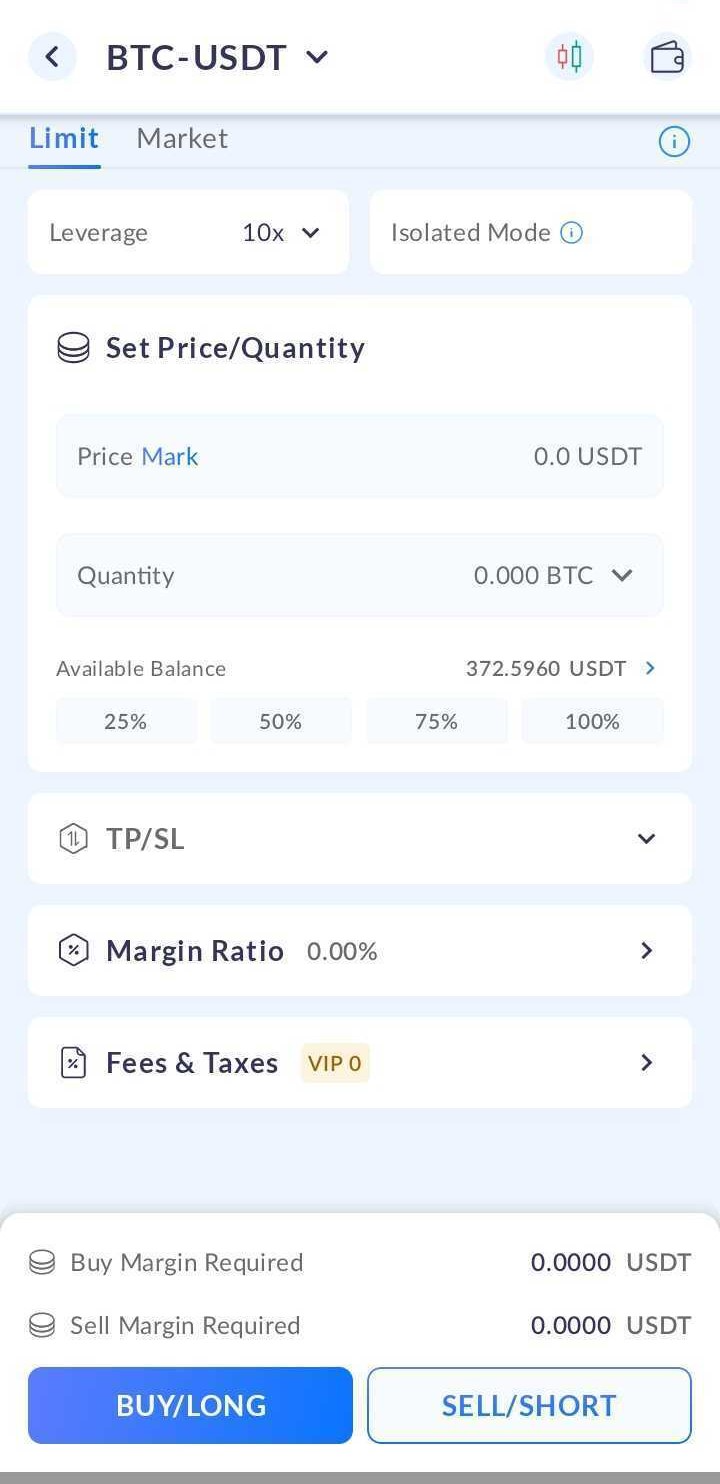Choose 25% of available balance
720x1484 pixels.
tap(126, 721)
